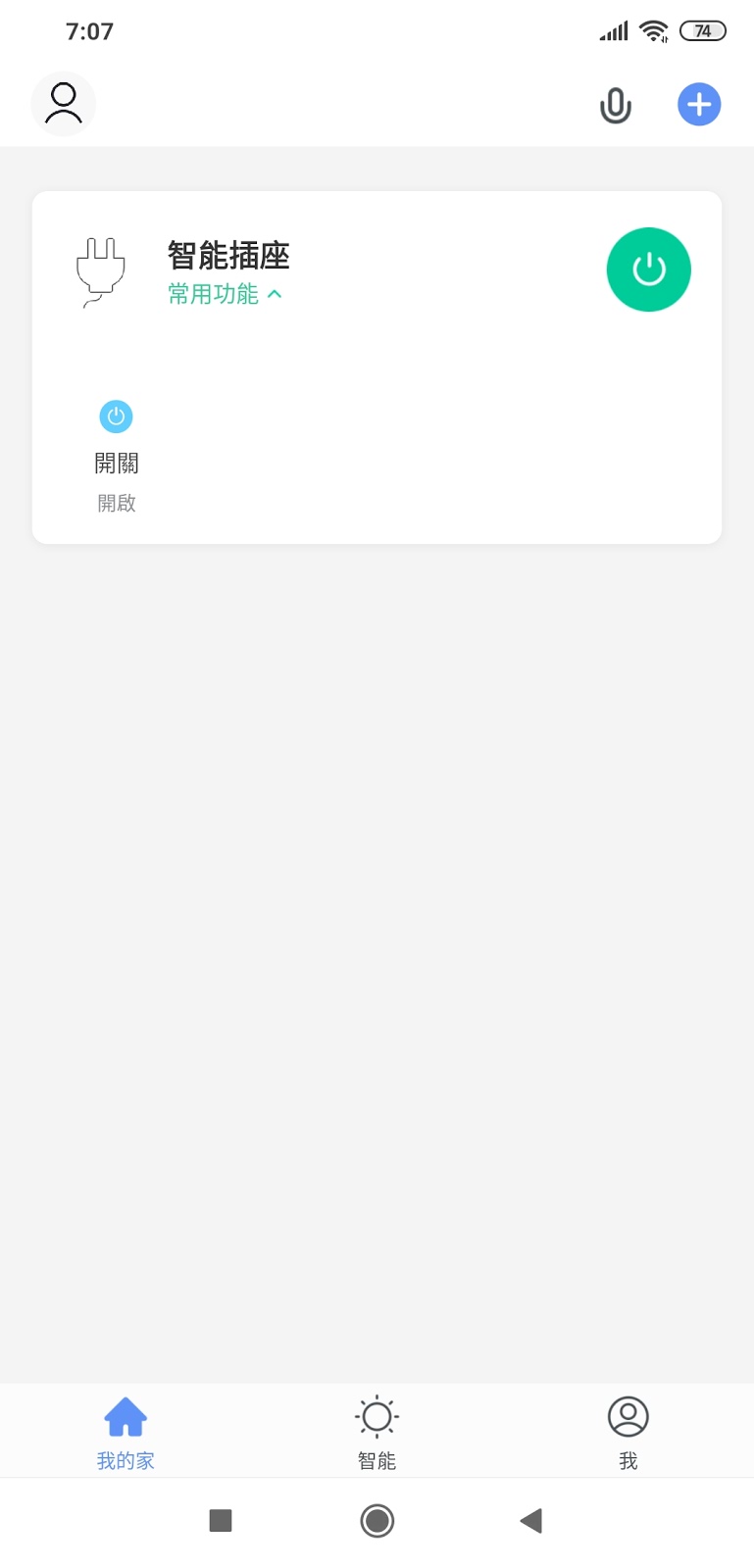The image size is (754, 1568).
Task: Switch to the 我的家 tab
Action: tap(126, 1433)
